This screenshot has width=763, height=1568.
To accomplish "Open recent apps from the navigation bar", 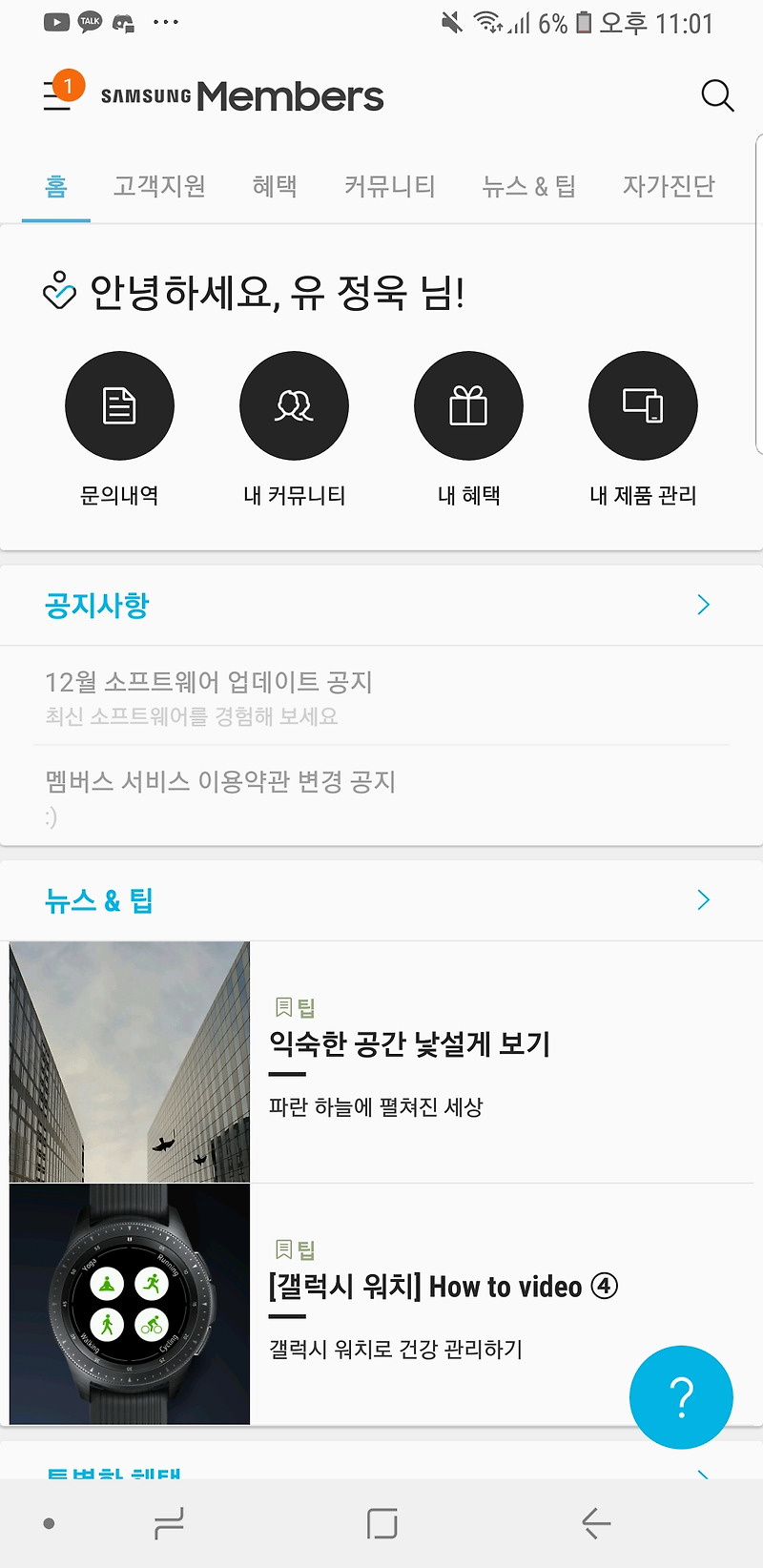I will [x=170, y=1523].
